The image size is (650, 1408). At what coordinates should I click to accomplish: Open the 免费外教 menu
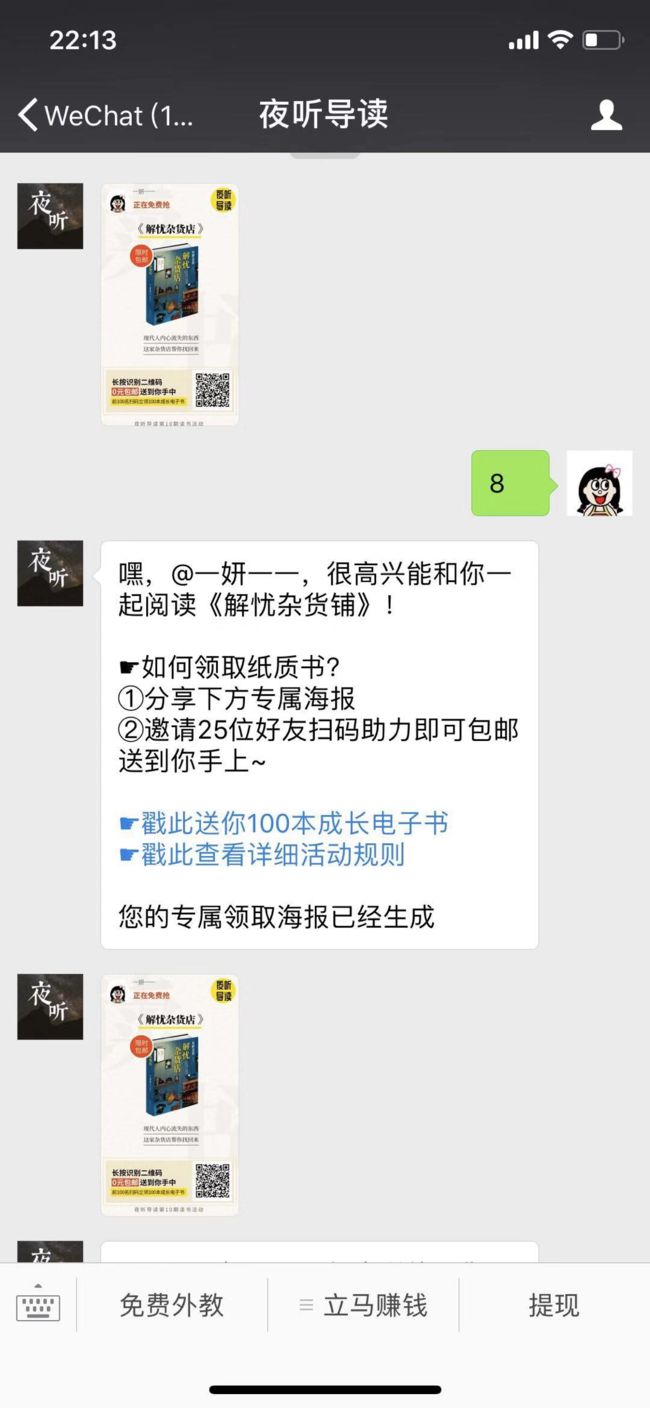(x=172, y=1305)
